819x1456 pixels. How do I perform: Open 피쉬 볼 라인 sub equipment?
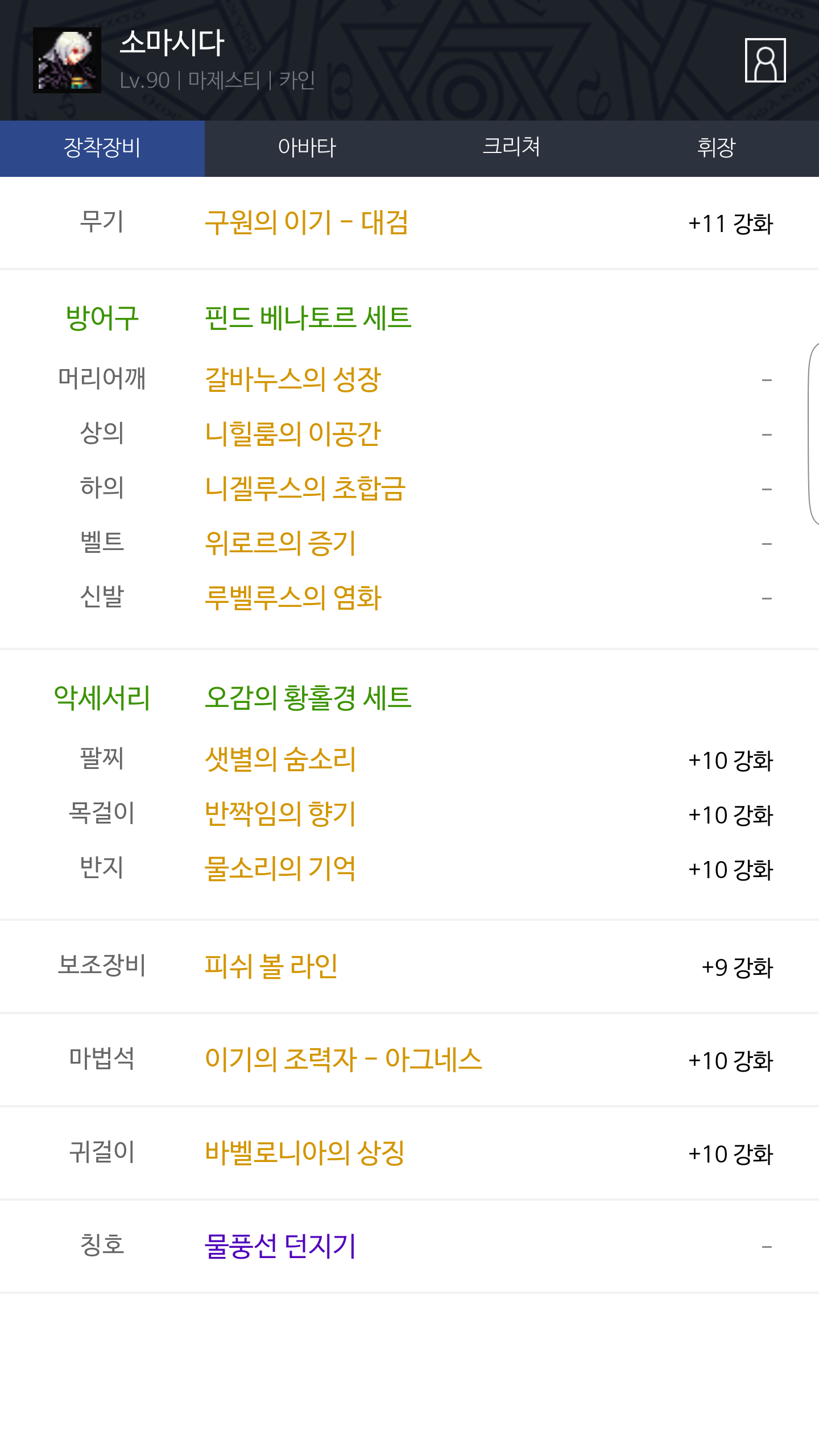271,966
